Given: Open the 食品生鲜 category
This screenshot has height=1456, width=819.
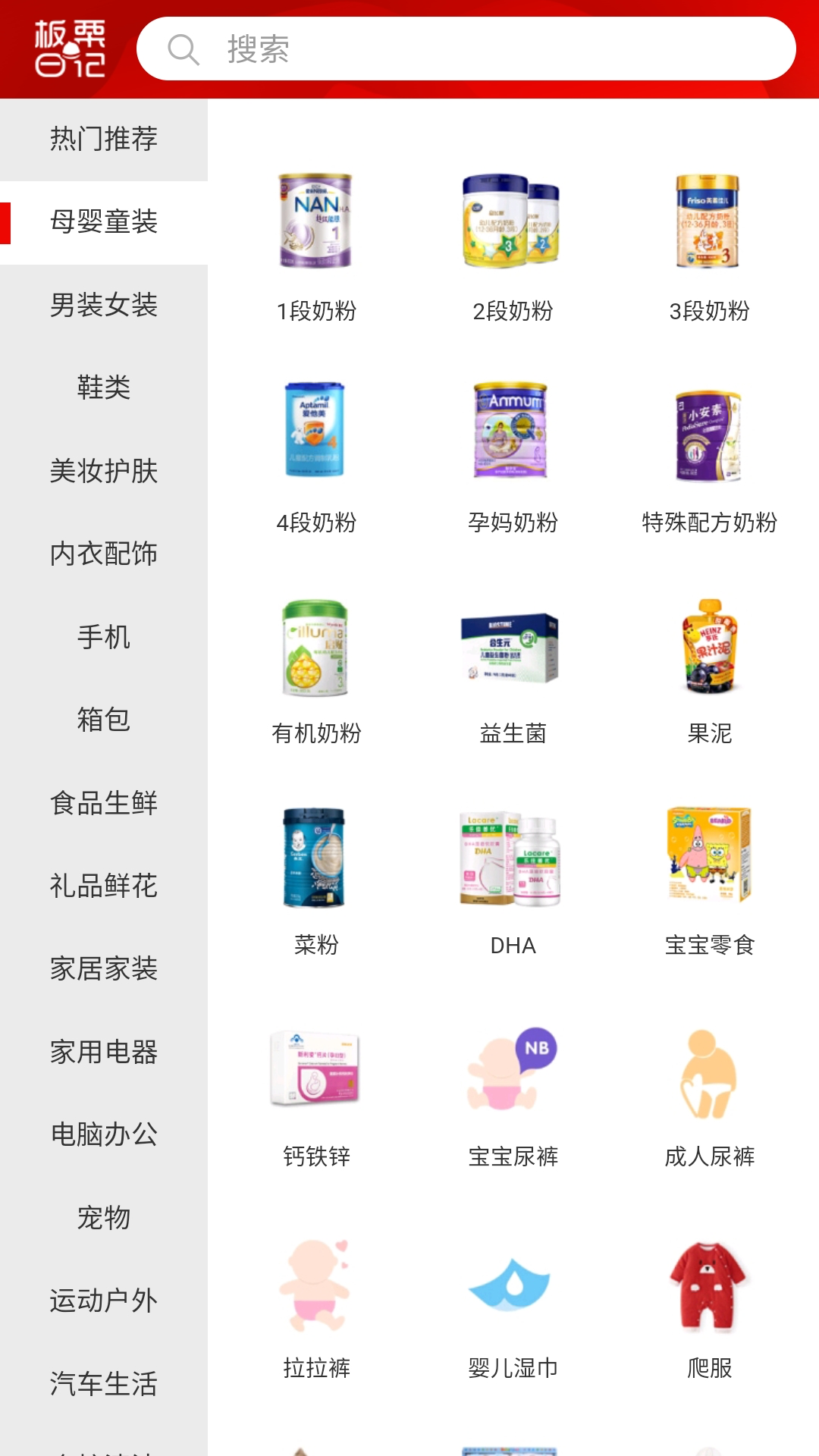Looking at the screenshot, I should click(104, 803).
